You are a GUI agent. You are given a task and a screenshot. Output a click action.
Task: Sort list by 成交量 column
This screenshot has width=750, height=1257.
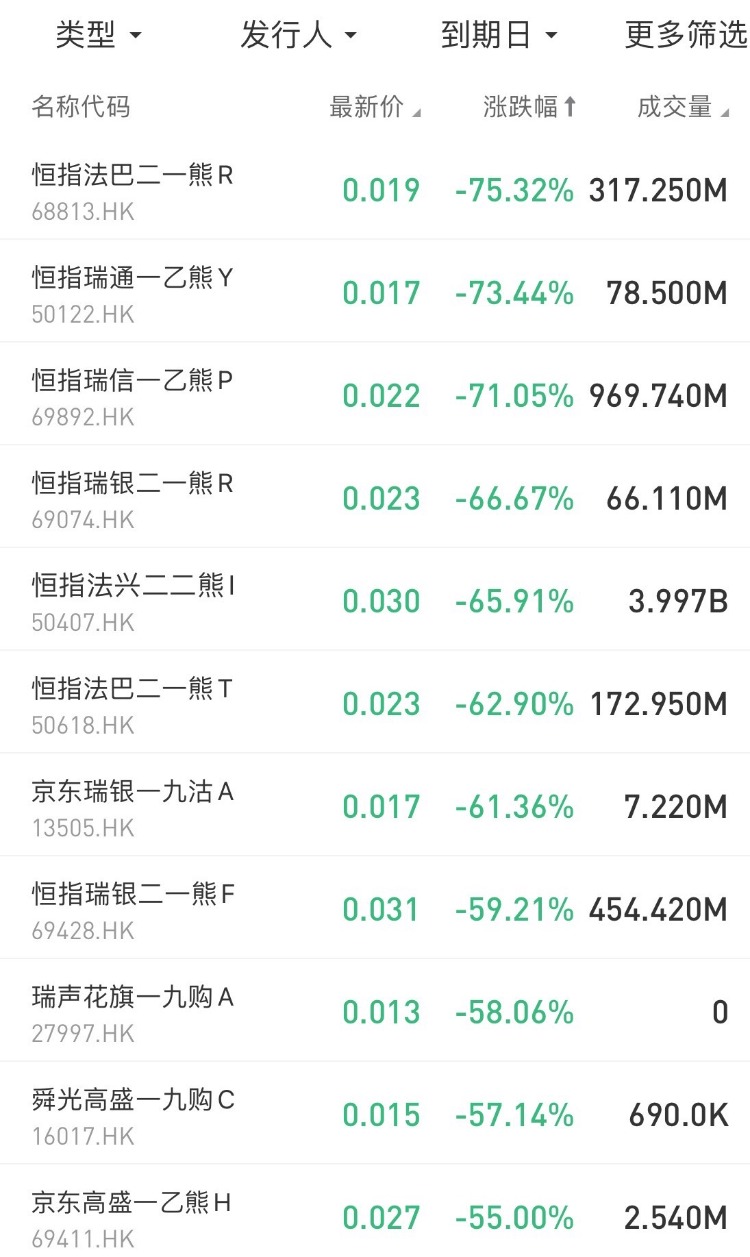682,108
